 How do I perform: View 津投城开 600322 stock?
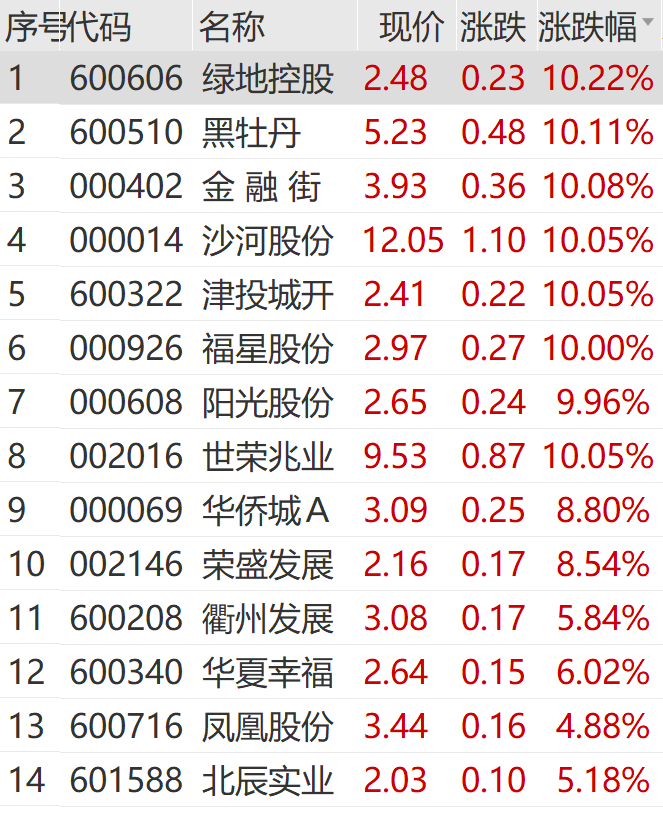267,294
